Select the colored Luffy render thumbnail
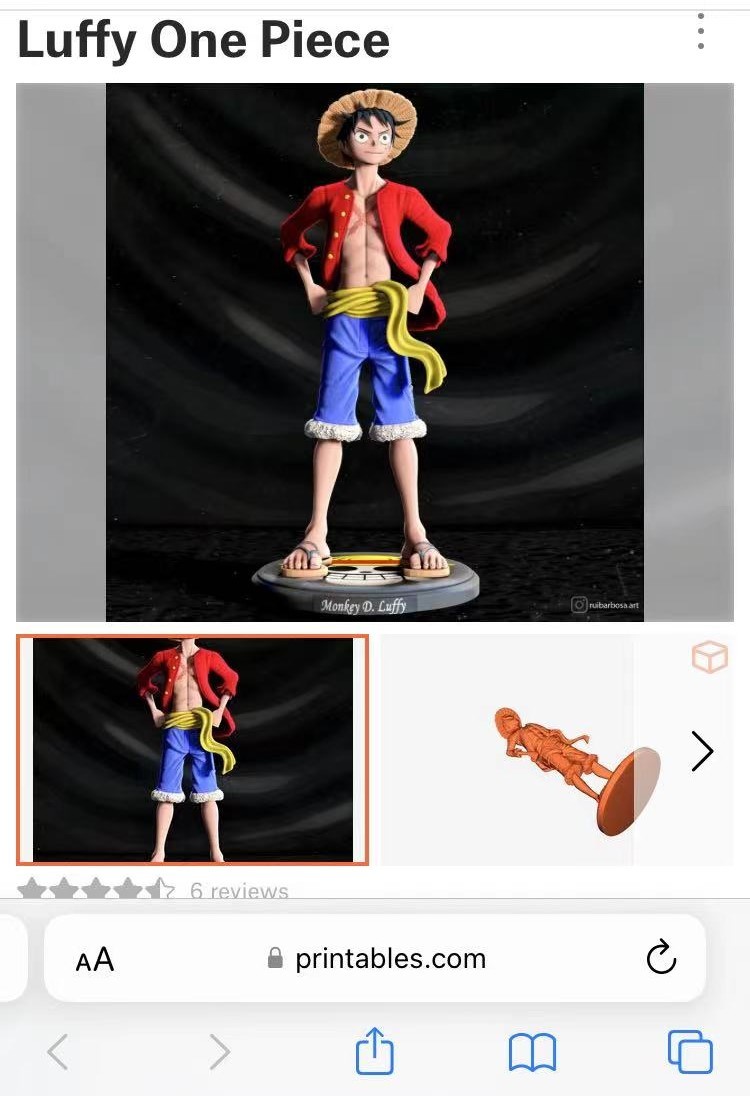Image resolution: width=750 pixels, height=1096 pixels. (193, 749)
